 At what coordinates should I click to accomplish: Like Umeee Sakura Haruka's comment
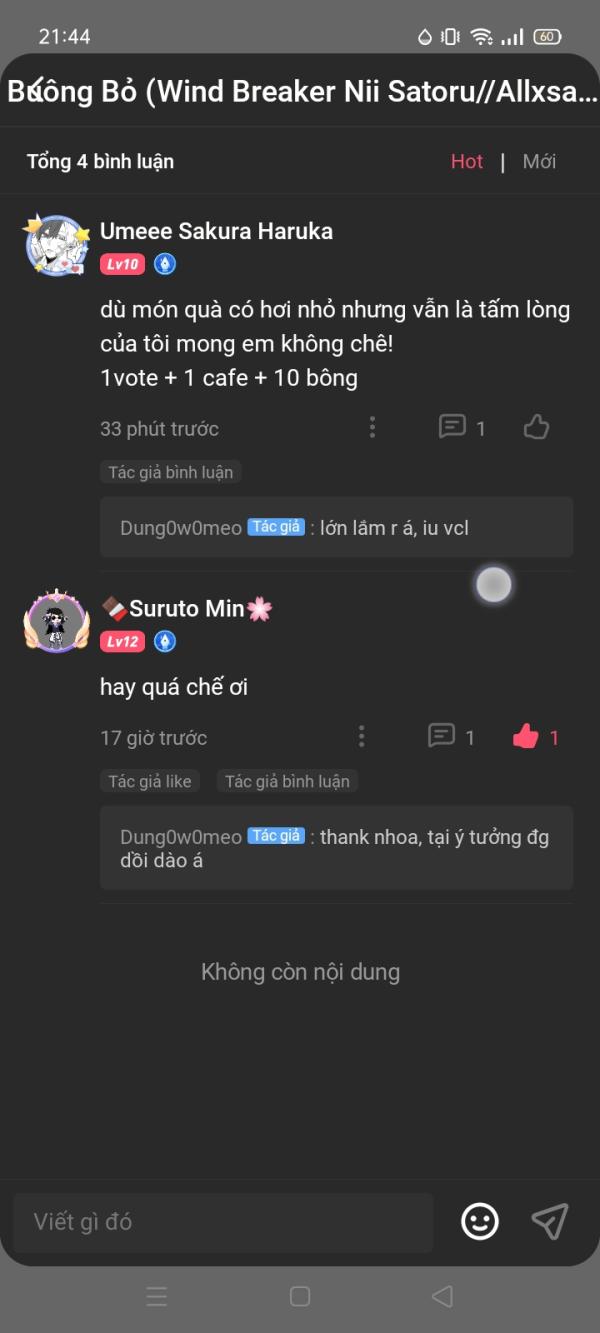[x=537, y=428]
